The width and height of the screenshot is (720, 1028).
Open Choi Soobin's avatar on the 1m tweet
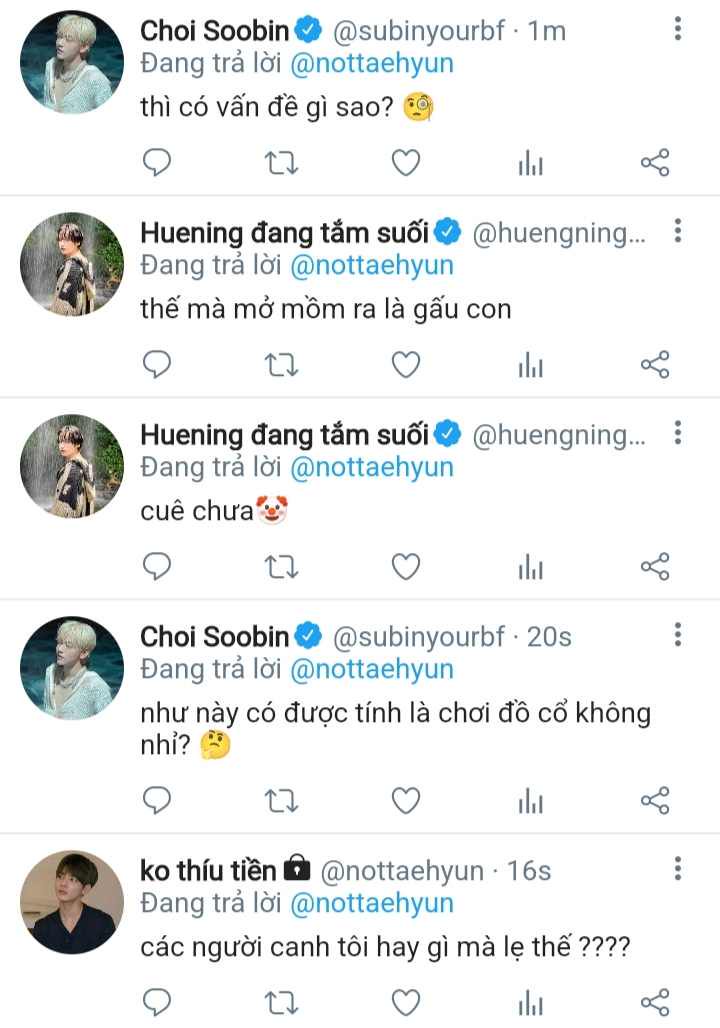[72, 62]
